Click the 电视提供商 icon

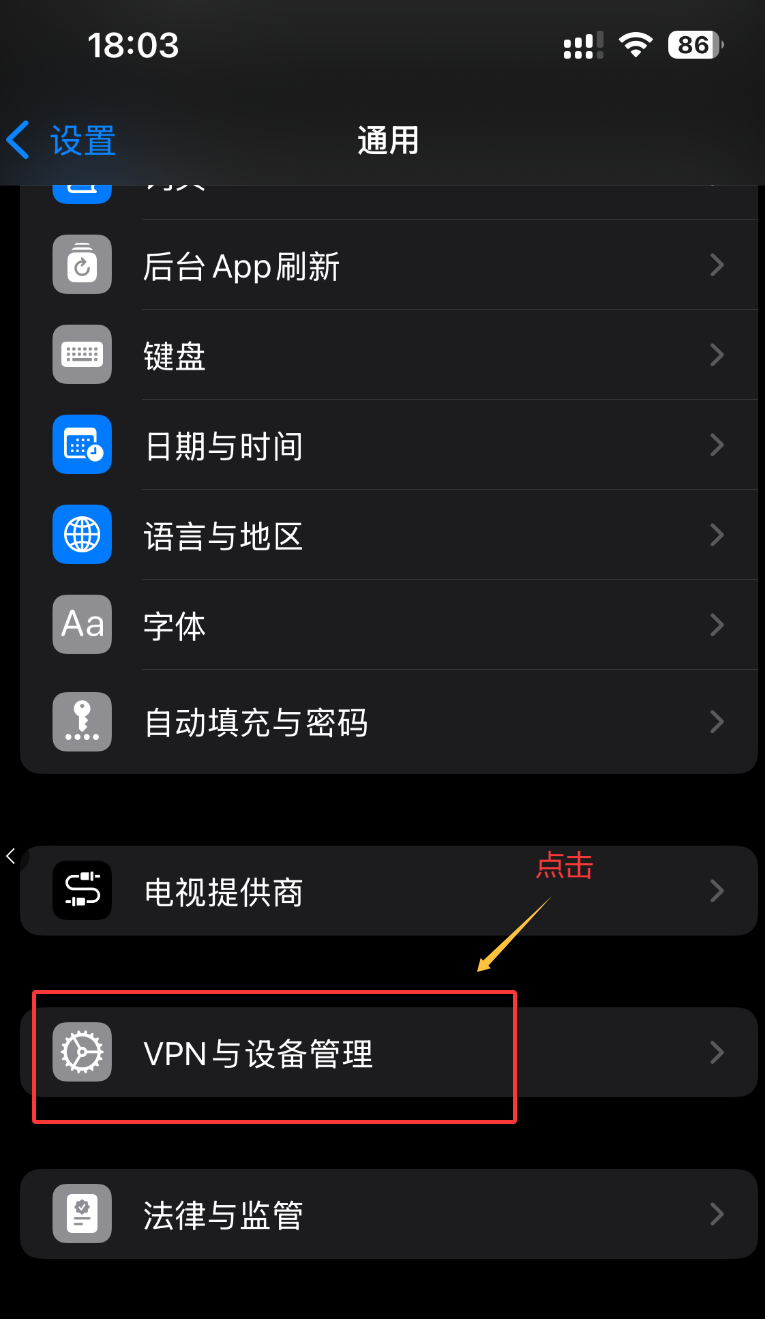82,890
